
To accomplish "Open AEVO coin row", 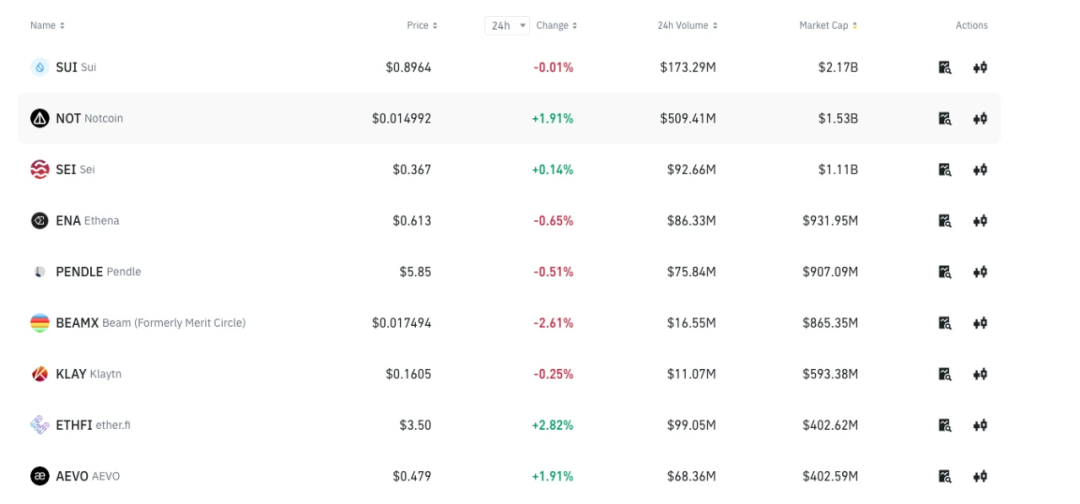I will [72, 476].
